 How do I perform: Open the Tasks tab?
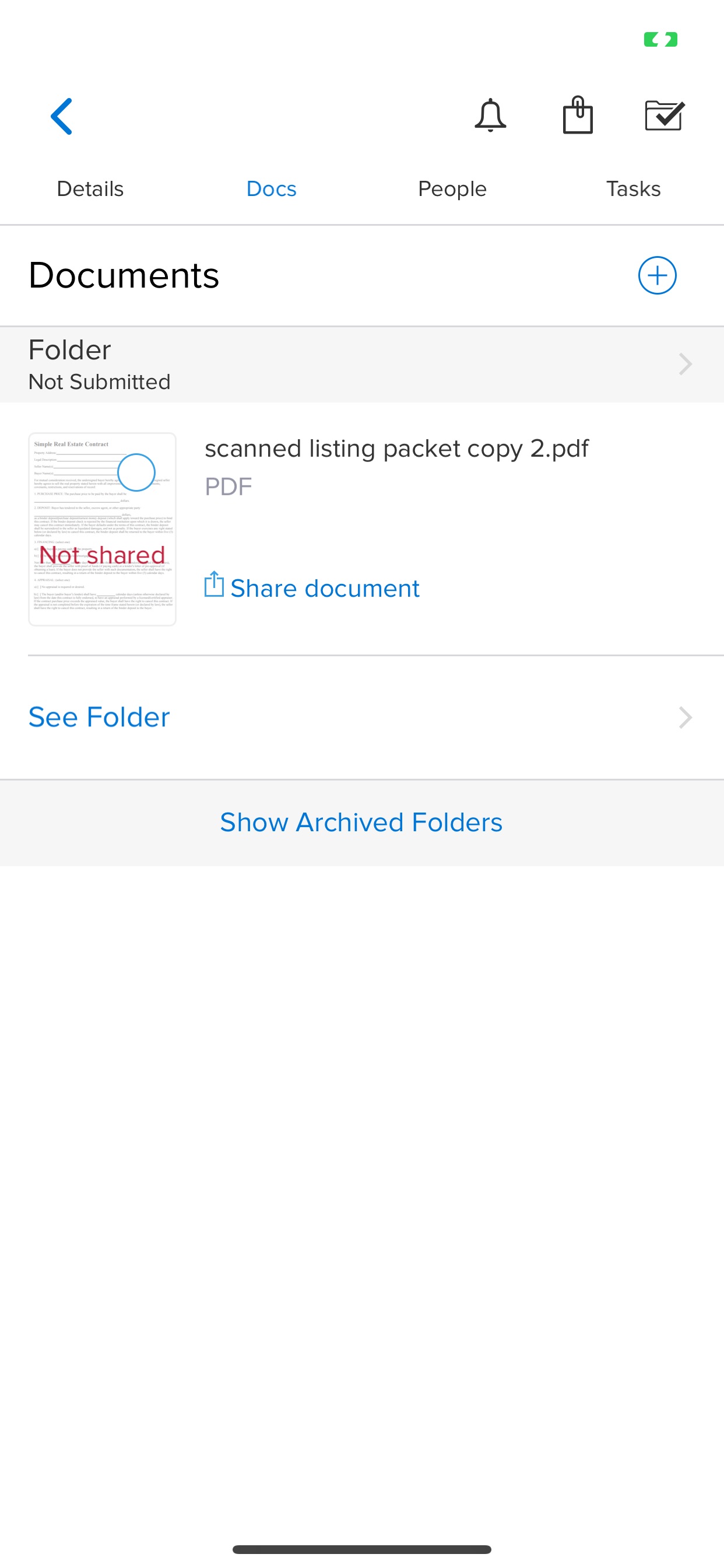pos(633,188)
